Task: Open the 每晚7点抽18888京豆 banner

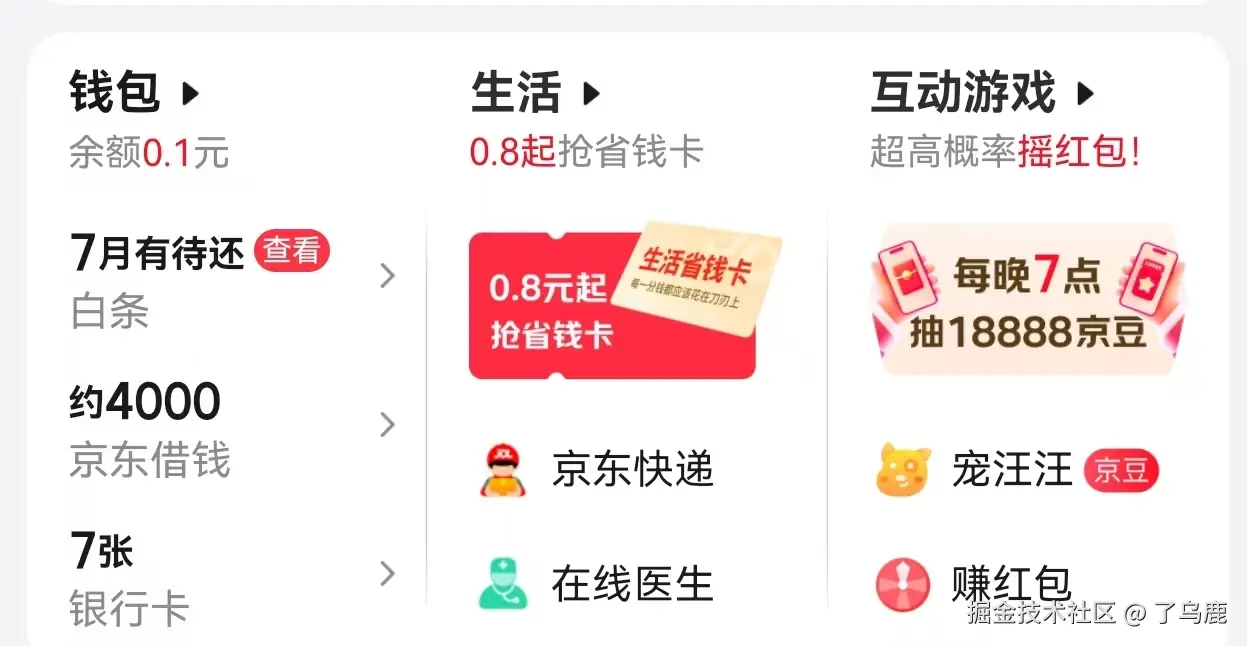Action: 1027,301
